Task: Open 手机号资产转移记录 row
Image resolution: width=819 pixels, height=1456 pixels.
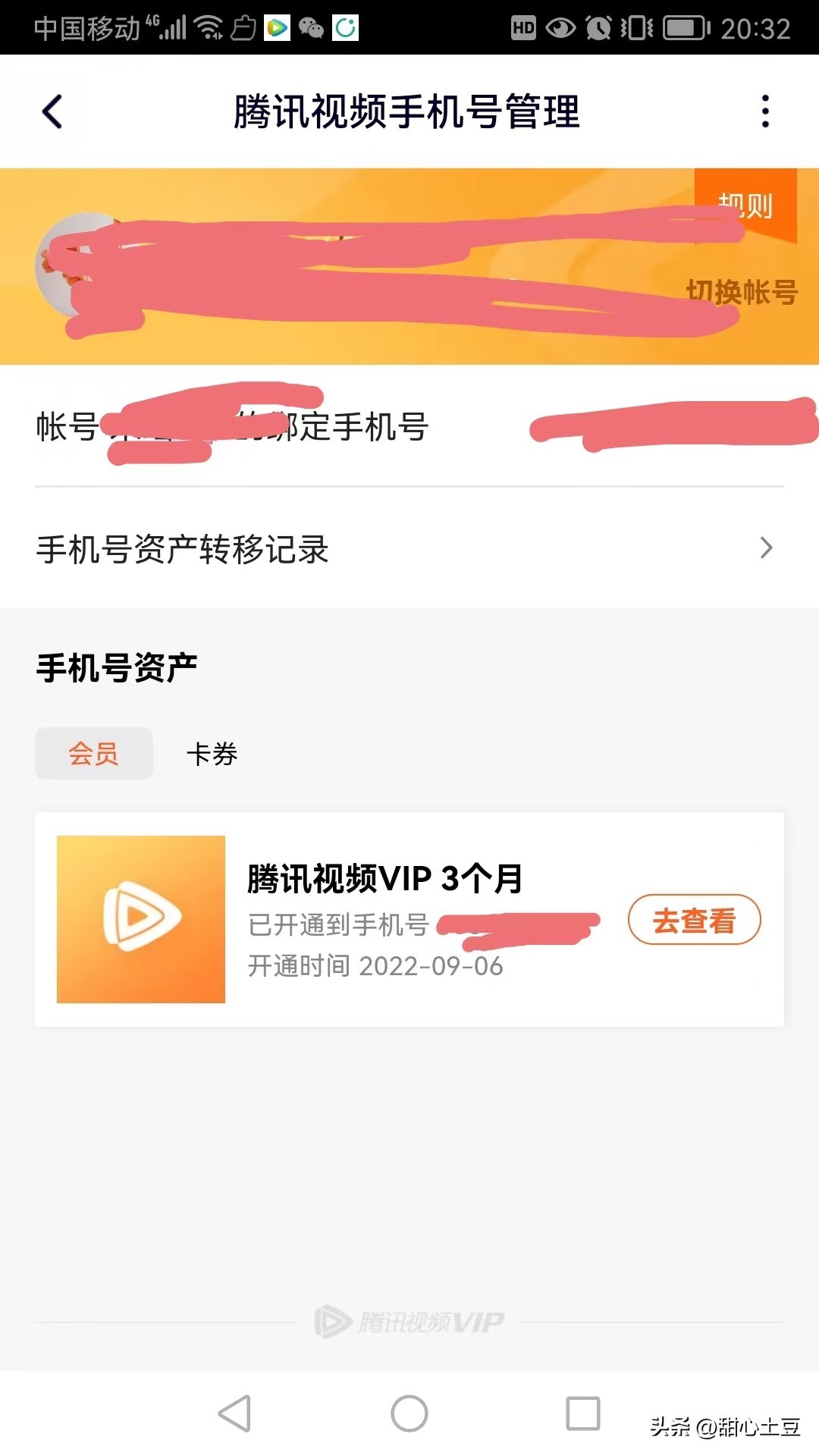Action: coord(409,549)
